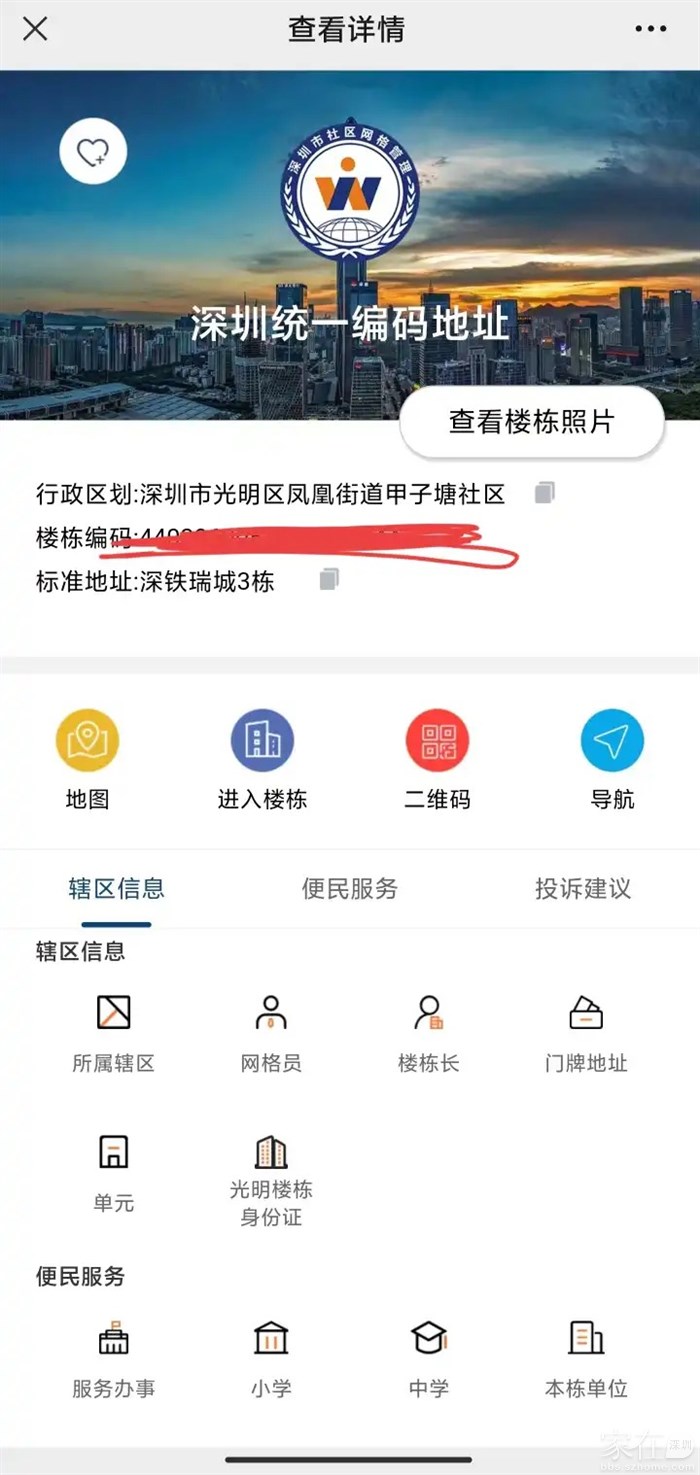Open 所属辖区 info
The image size is (700, 1475).
tap(113, 1032)
